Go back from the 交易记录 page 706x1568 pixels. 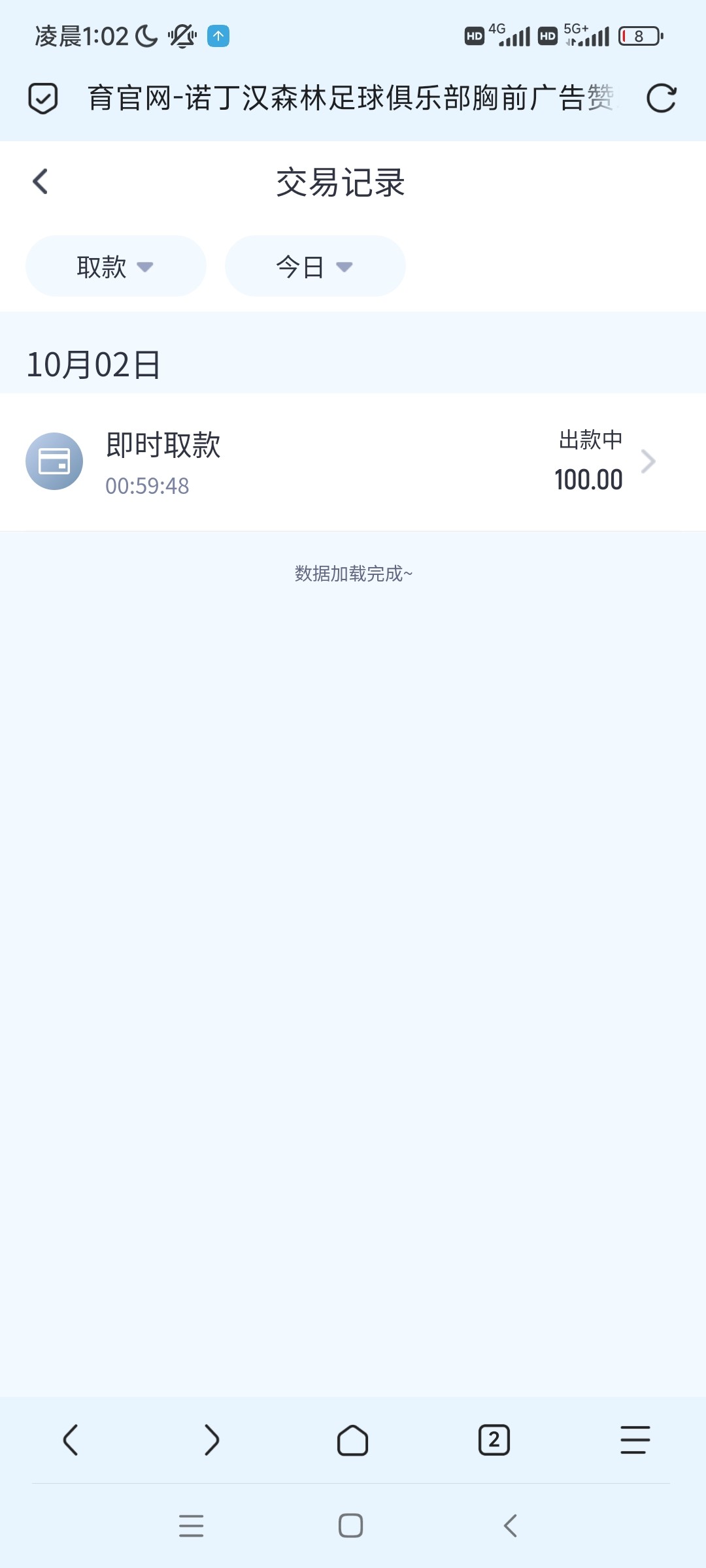41,182
